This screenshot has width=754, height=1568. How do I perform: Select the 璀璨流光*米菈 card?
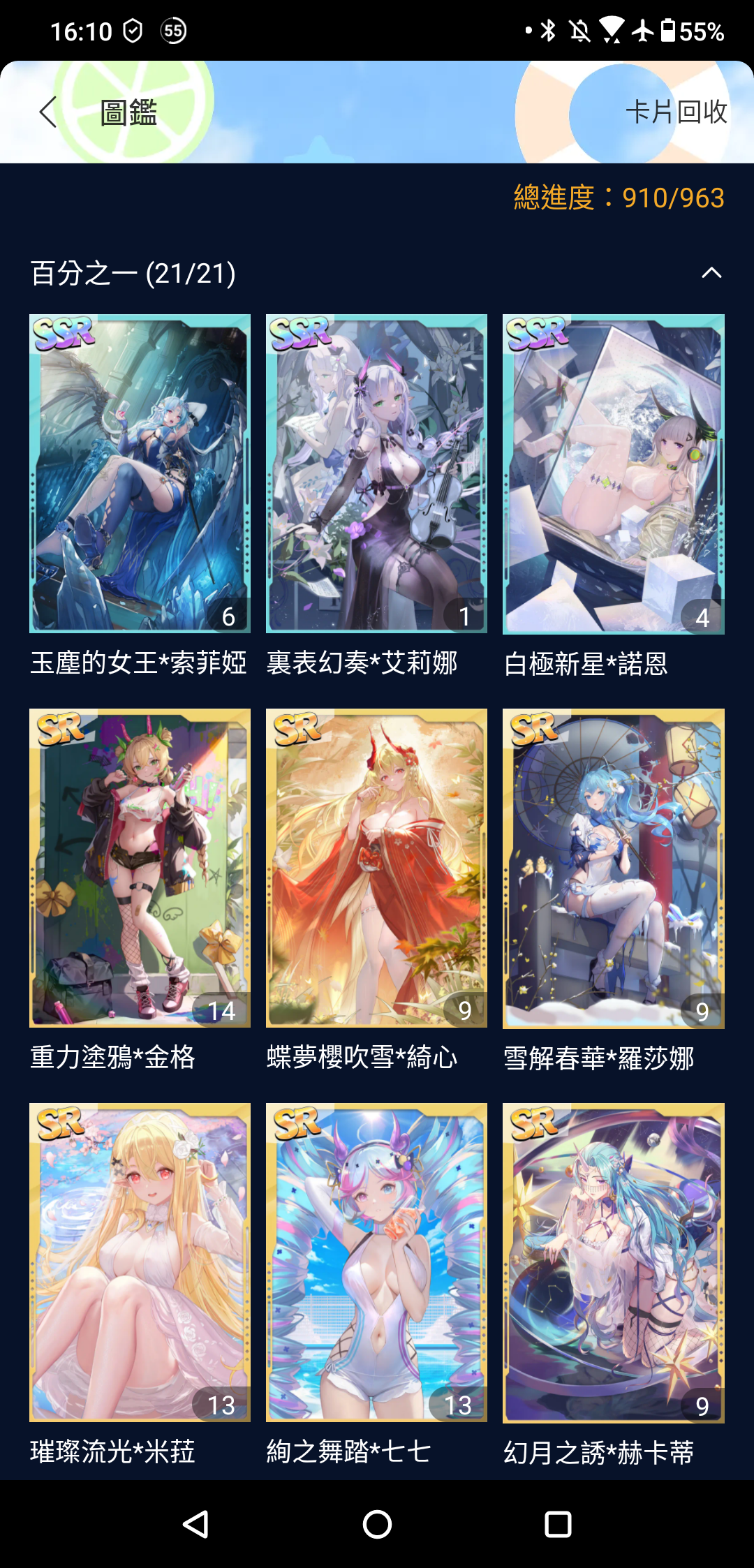pyautogui.click(x=140, y=1262)
